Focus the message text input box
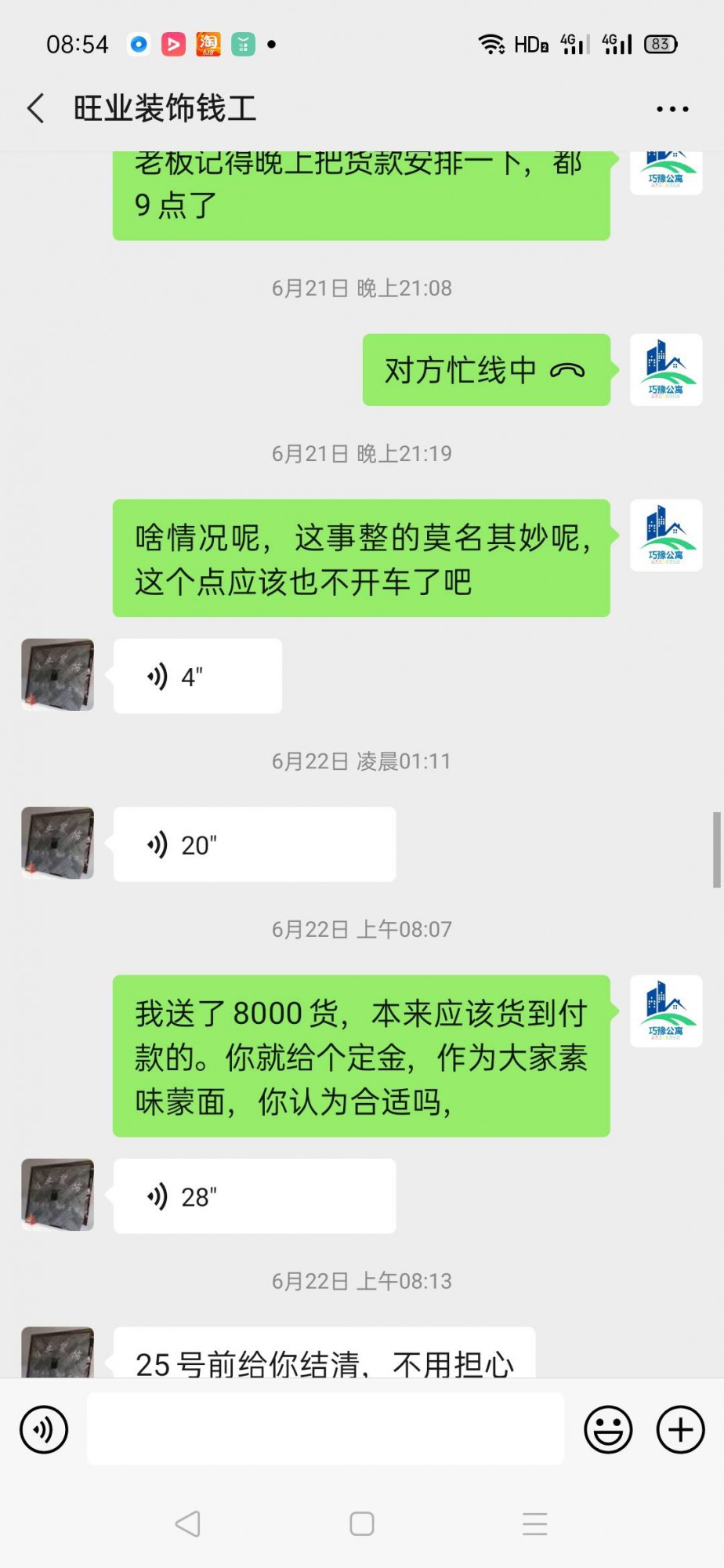724x1568 pixels. click(325, 1428)
